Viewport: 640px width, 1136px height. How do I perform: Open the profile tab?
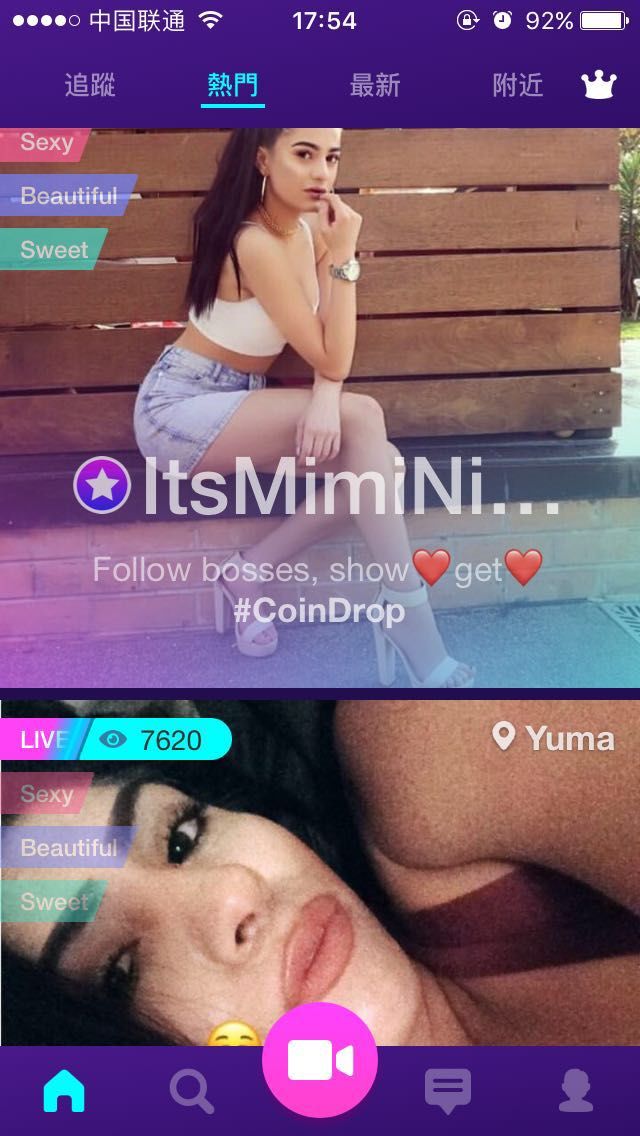tap(576, 1091)
